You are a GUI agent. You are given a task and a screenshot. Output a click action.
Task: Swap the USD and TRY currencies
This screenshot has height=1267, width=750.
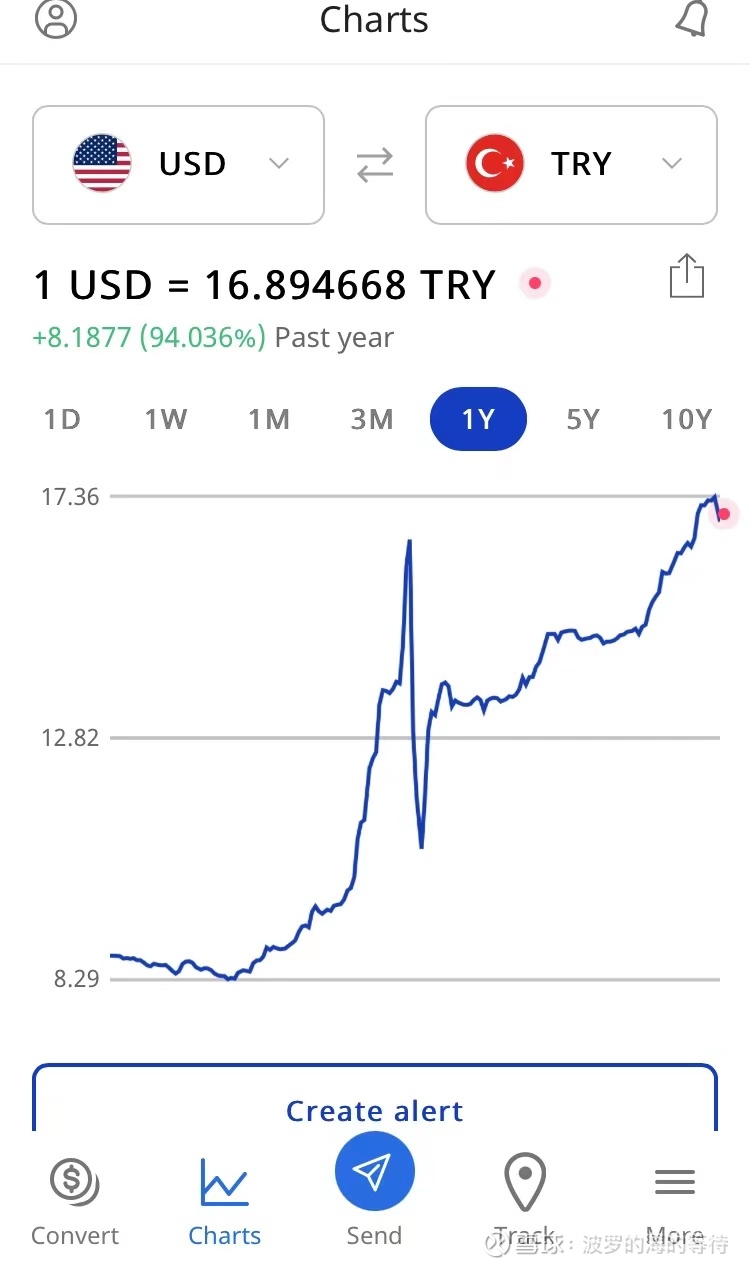[375, 165]
